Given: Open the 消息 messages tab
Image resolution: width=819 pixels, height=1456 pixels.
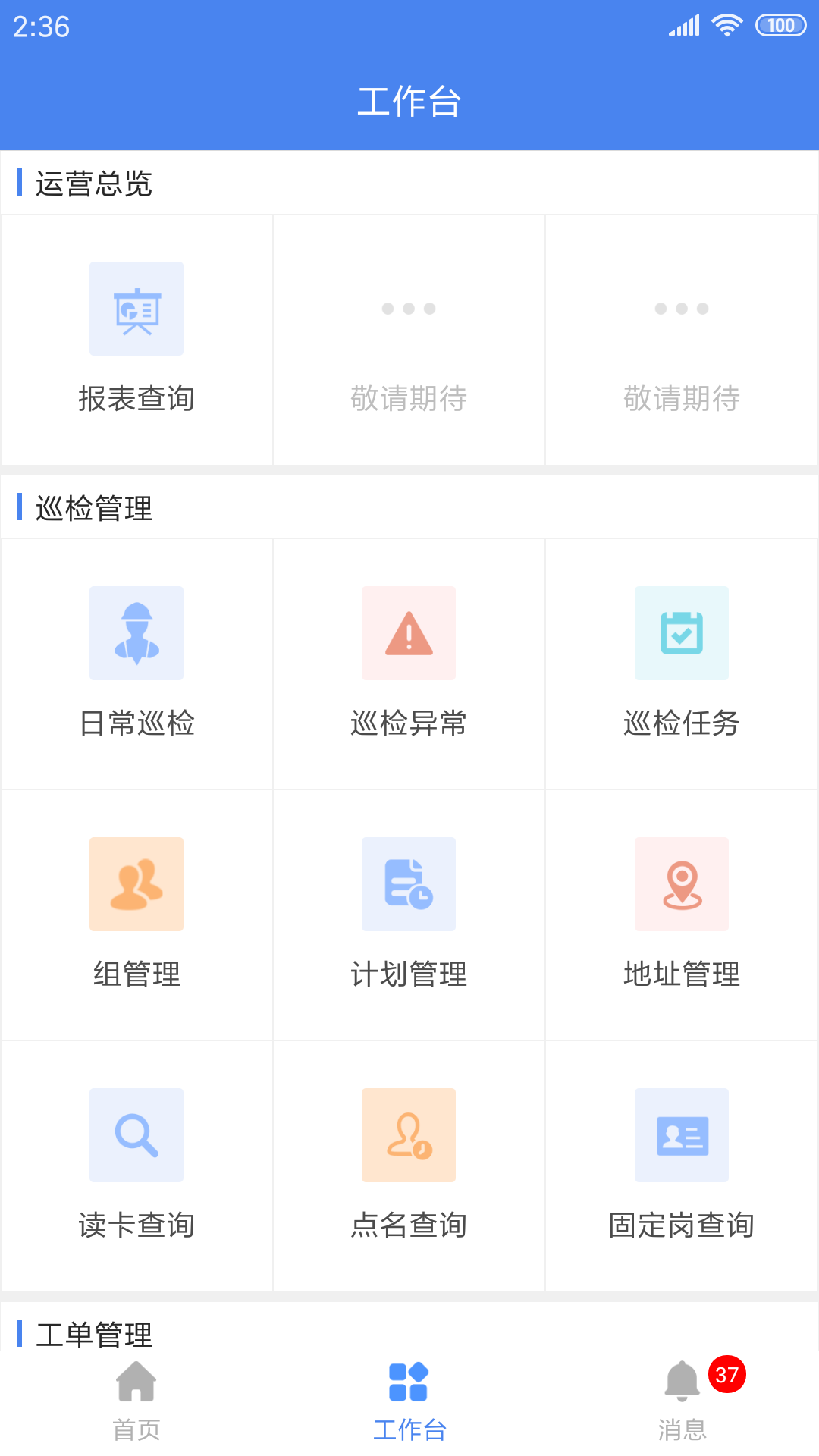Looking at the screenshot, I should (682, 1403).
